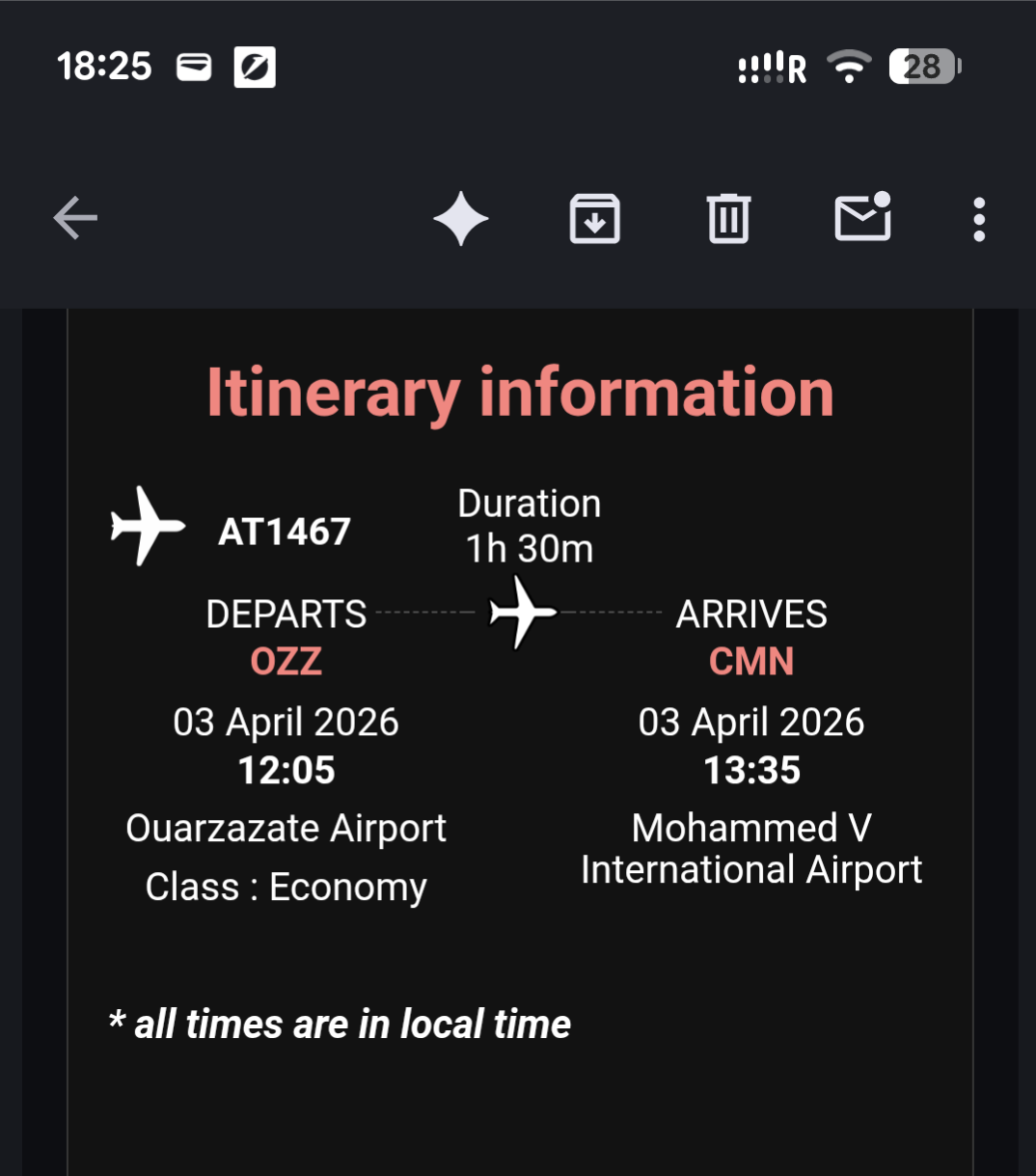The height and width of the screenshot is (1176, 1036).
Task: Open the Gemini summarize sparkle icon
Action: [x=461, y=218]
